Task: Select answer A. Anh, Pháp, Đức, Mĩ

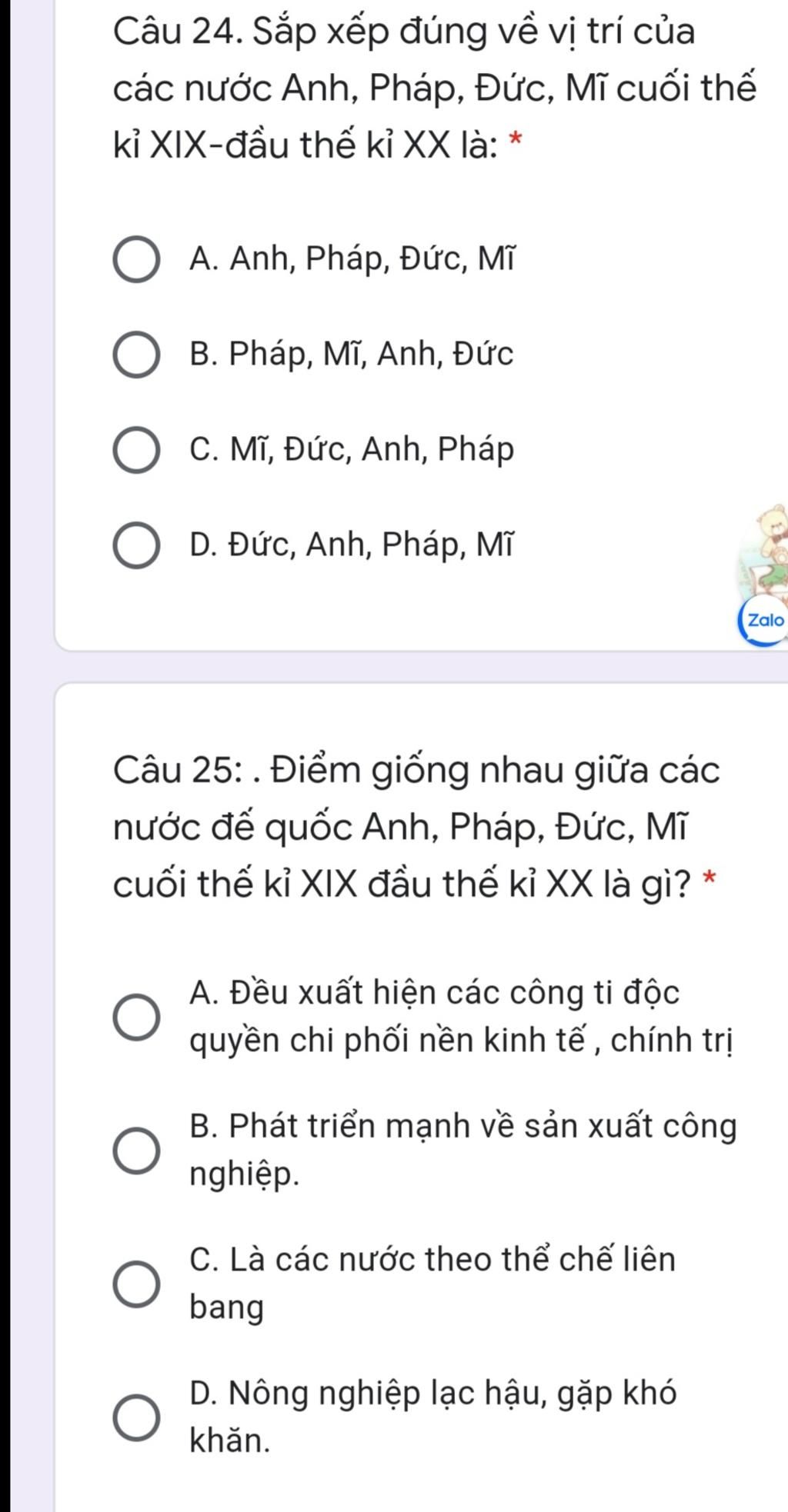Action: click(x=137, y=261)
